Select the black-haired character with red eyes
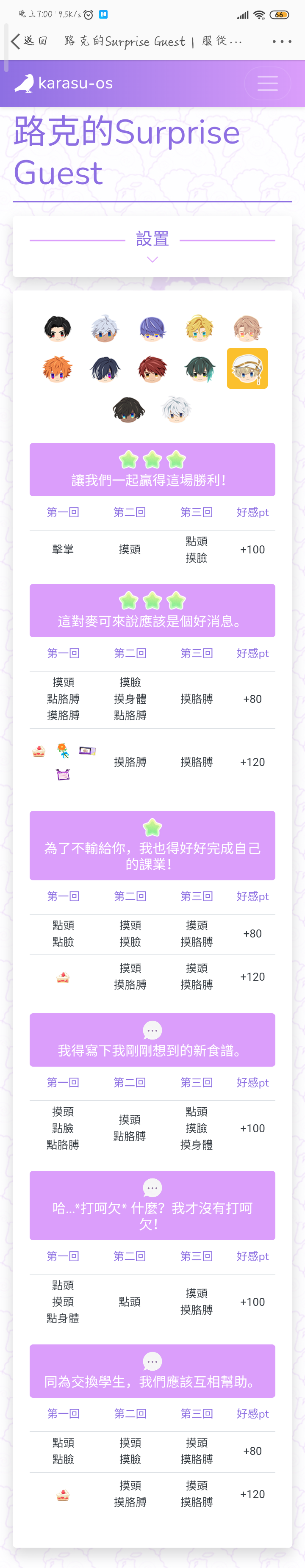Screen dimensions: 305x1568 pyautogui.click(x=58, y=329)
